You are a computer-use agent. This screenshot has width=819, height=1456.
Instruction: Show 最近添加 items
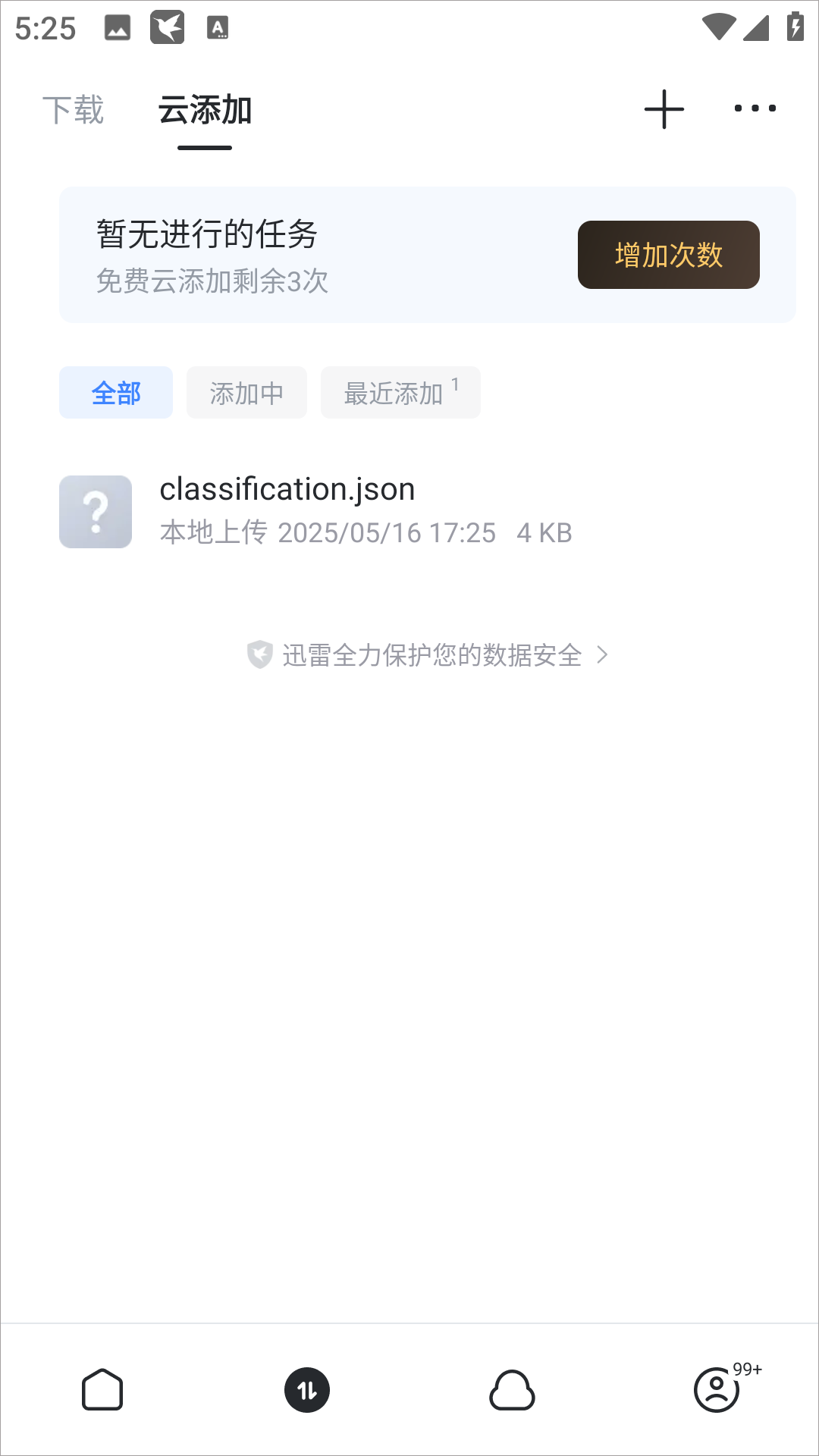pyautogui.click(x=400, y=393)
